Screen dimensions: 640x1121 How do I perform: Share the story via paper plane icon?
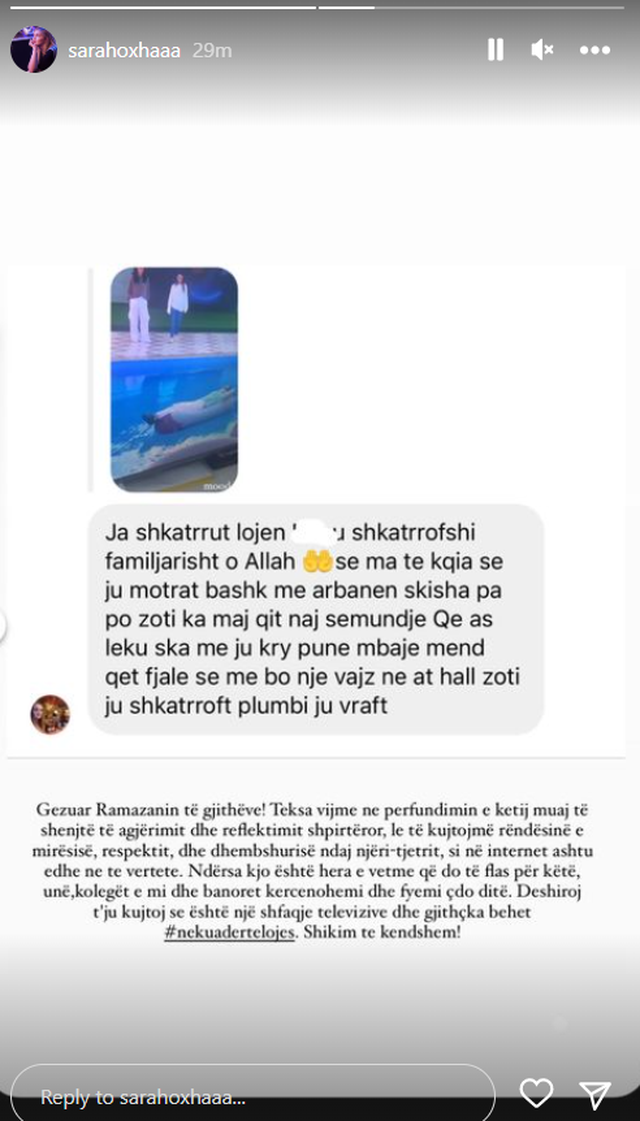pyautogui.click(x=596, y=1094)
